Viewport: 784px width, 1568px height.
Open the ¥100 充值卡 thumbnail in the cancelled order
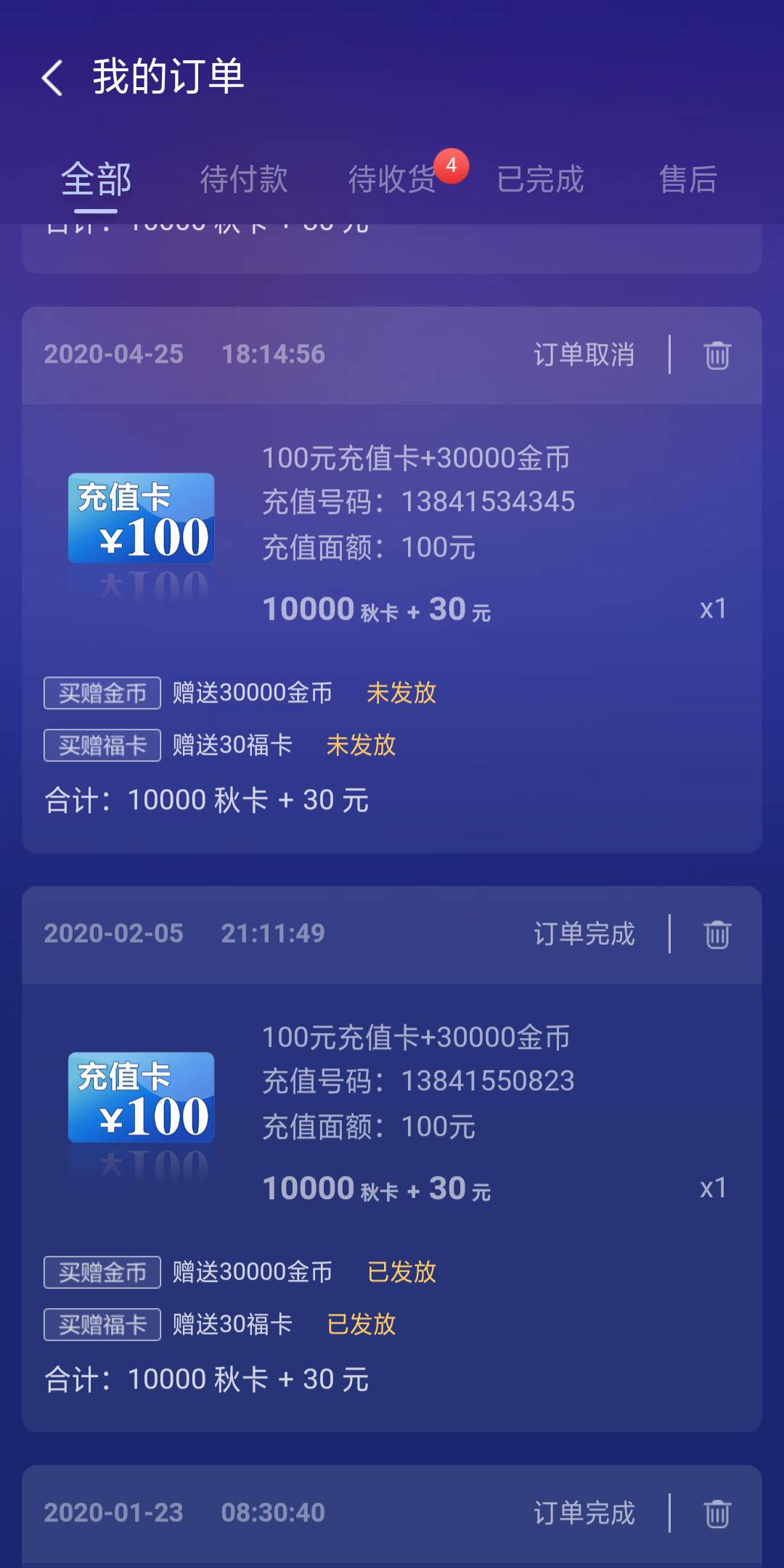141,518
